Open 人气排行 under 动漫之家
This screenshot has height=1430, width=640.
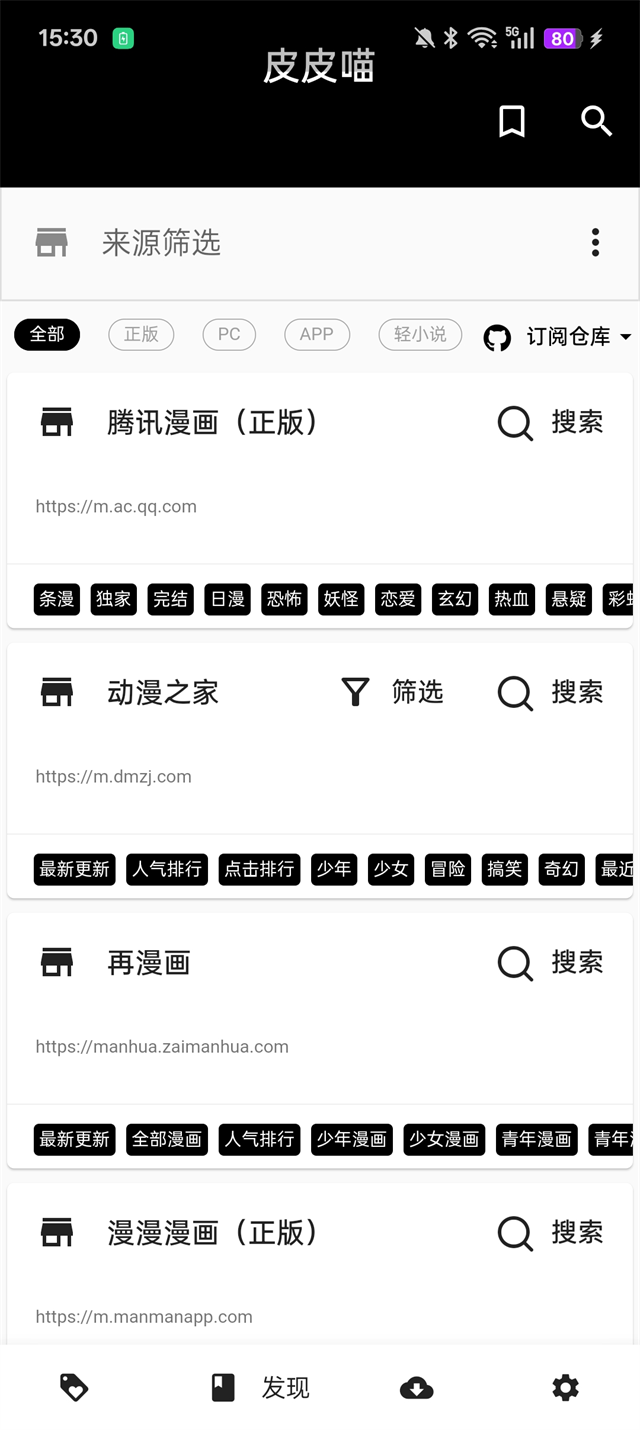tap(167, 869)
